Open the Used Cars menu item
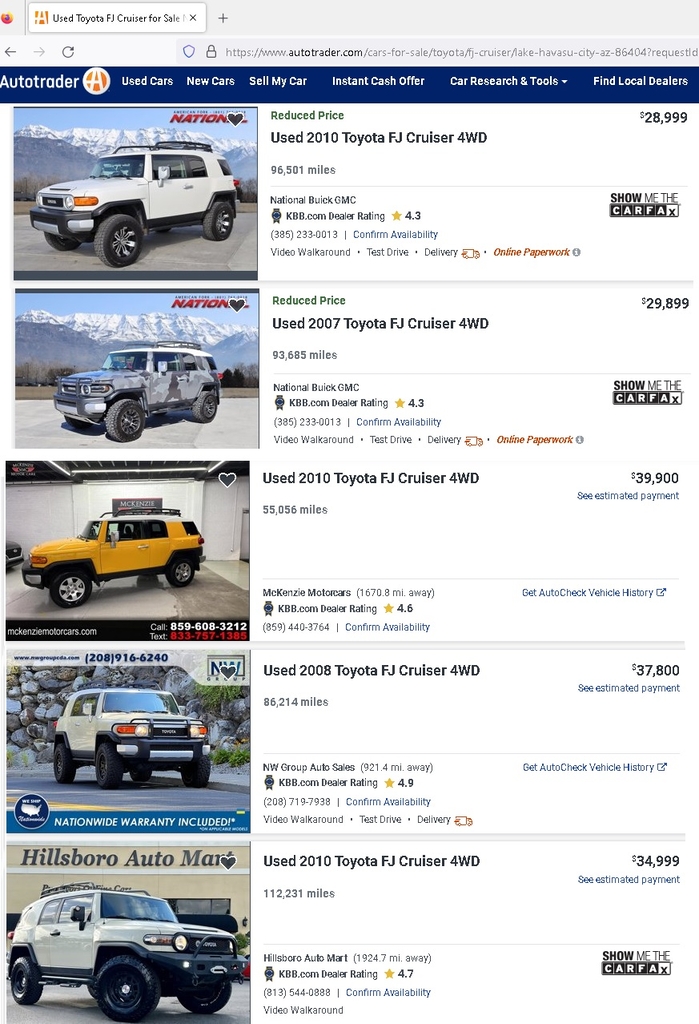The image size is (699, 1024). pos(147,81)
